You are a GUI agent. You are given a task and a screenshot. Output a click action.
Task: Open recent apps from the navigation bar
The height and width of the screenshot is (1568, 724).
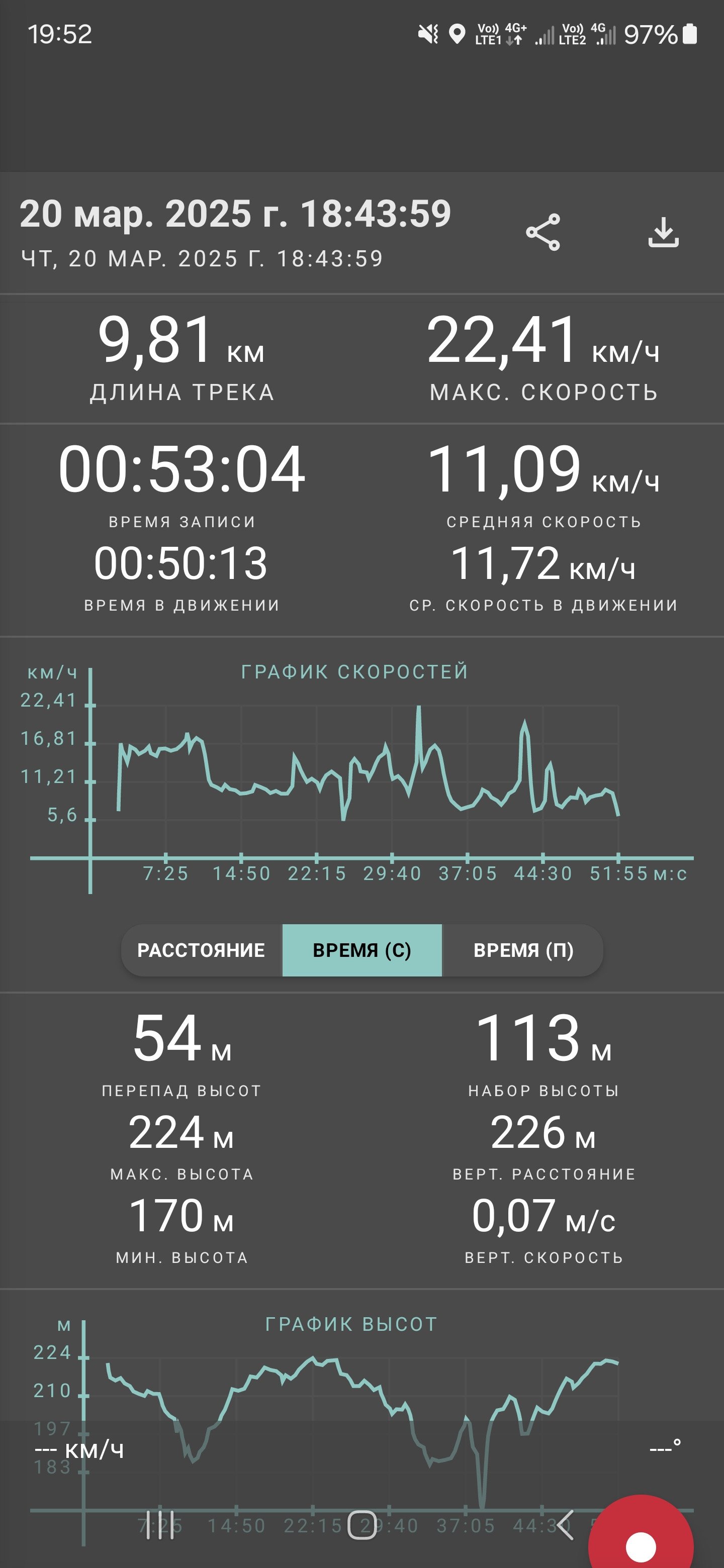(x=159, y=1525)
